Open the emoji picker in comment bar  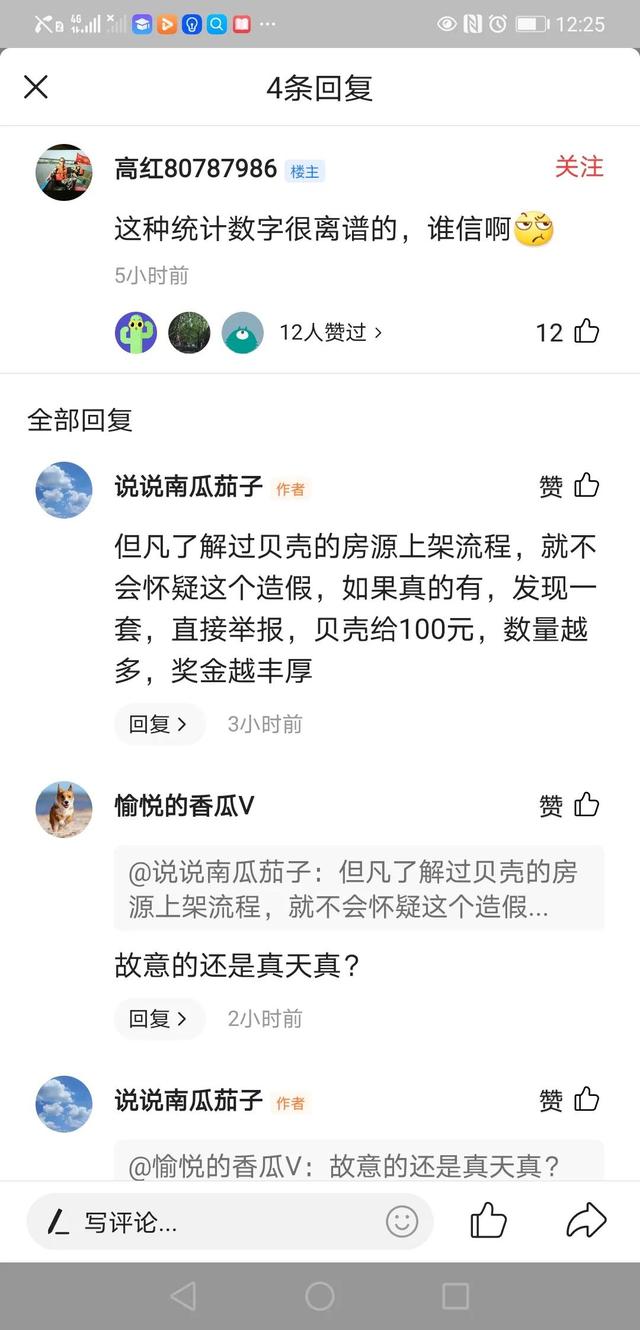(402, 1221)
